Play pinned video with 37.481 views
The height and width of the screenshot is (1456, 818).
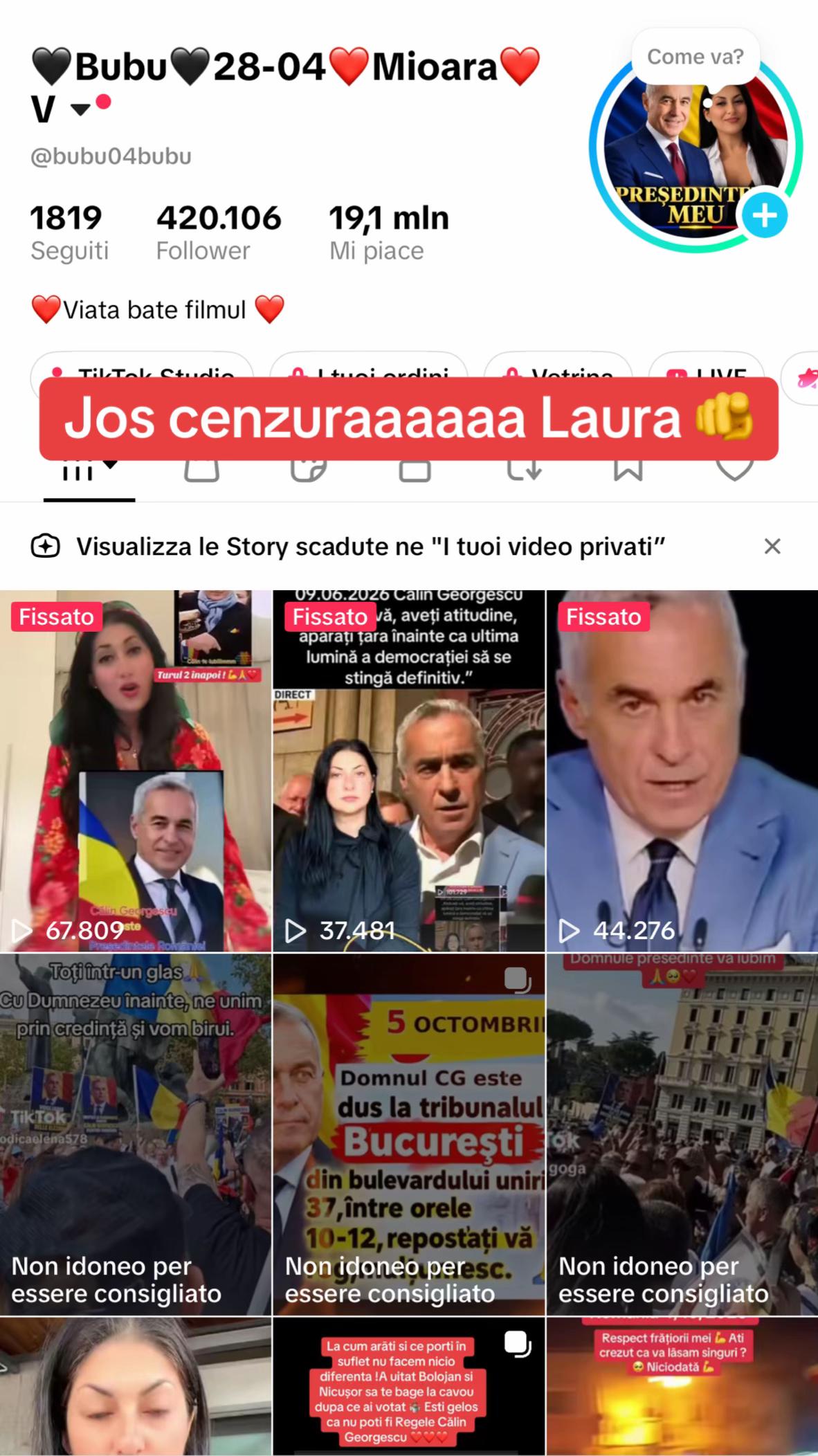[x=409, y=770]
